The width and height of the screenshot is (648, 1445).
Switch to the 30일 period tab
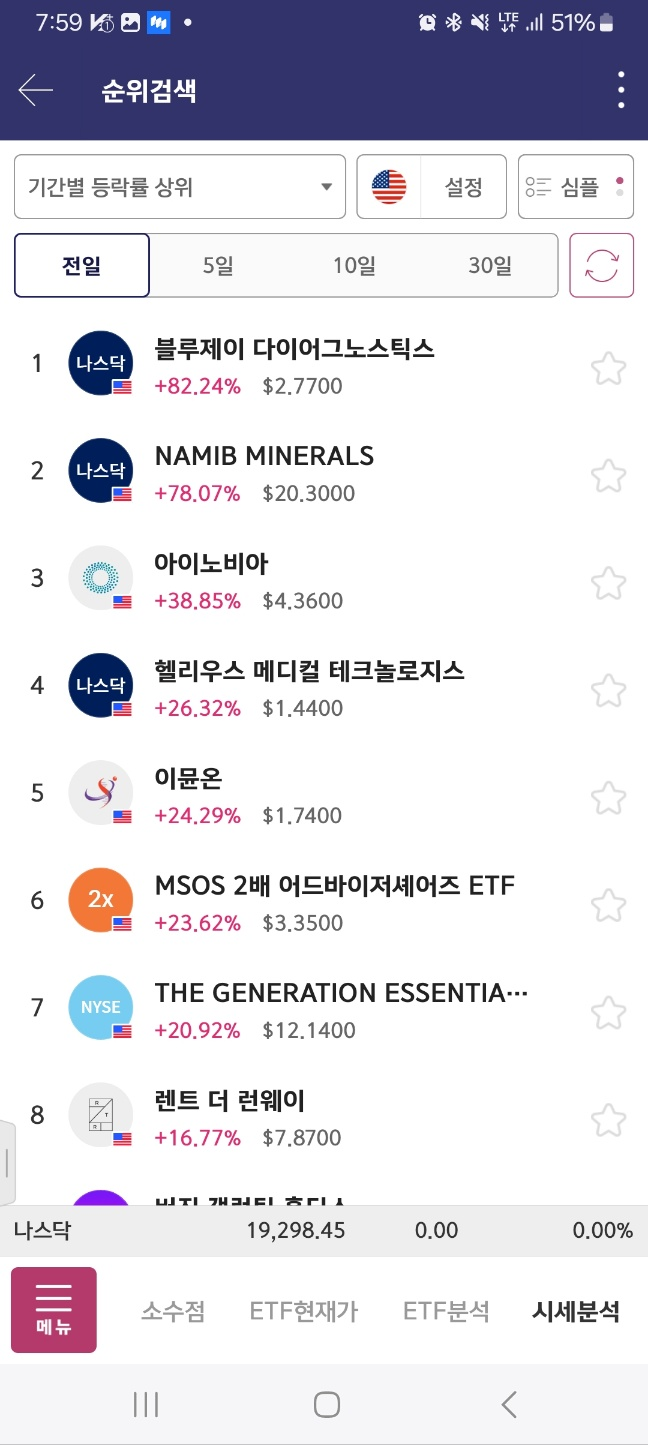click(490, 266)
